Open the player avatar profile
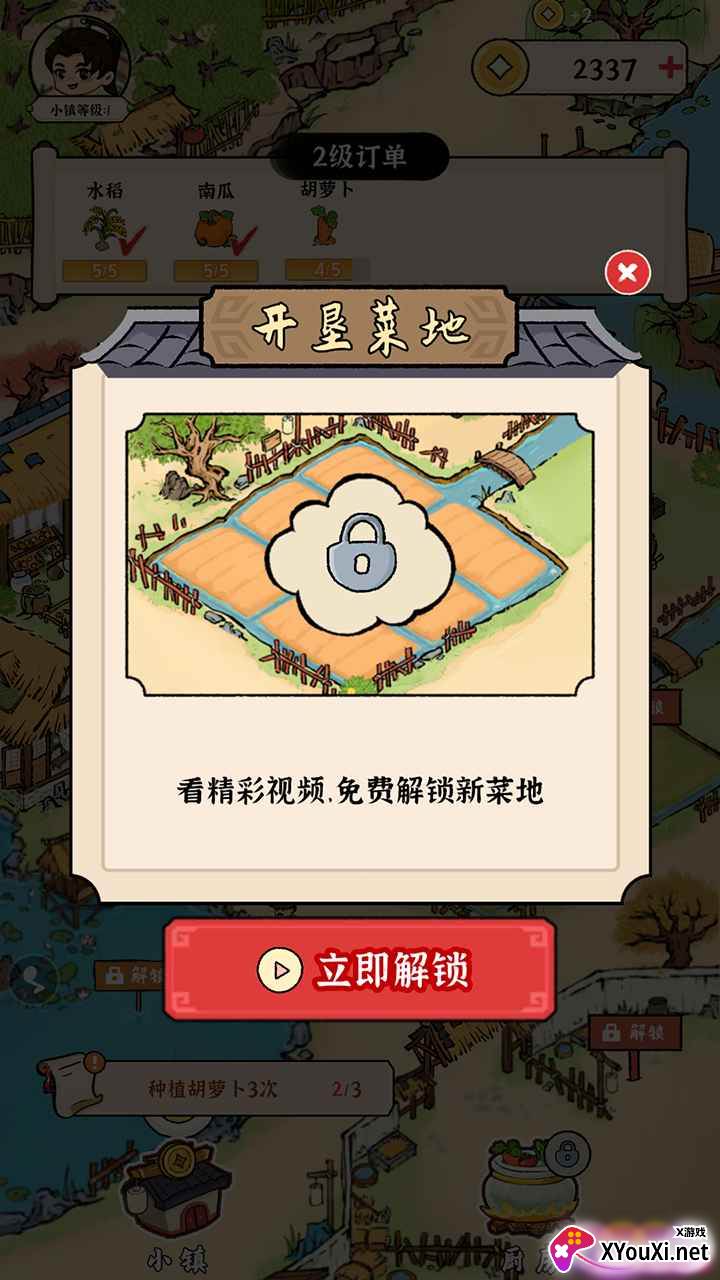720x1280 pixels. pyautogui.click(x=80, y=62)
